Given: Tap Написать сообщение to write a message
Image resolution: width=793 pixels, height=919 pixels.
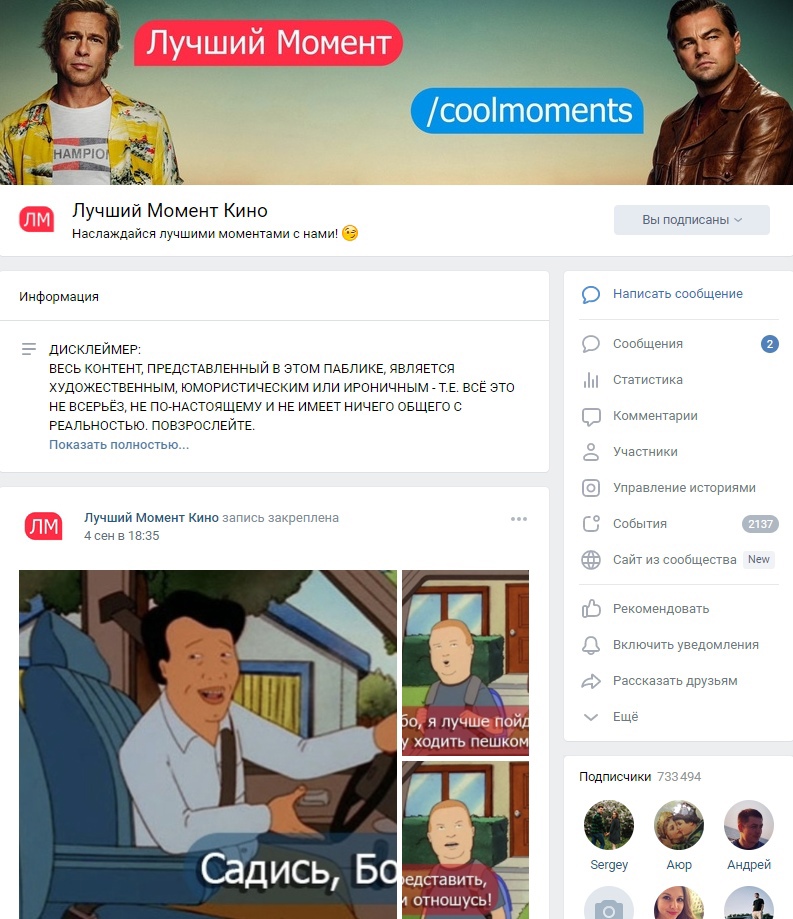Looking at the screenshot, I should pos(677,294).
